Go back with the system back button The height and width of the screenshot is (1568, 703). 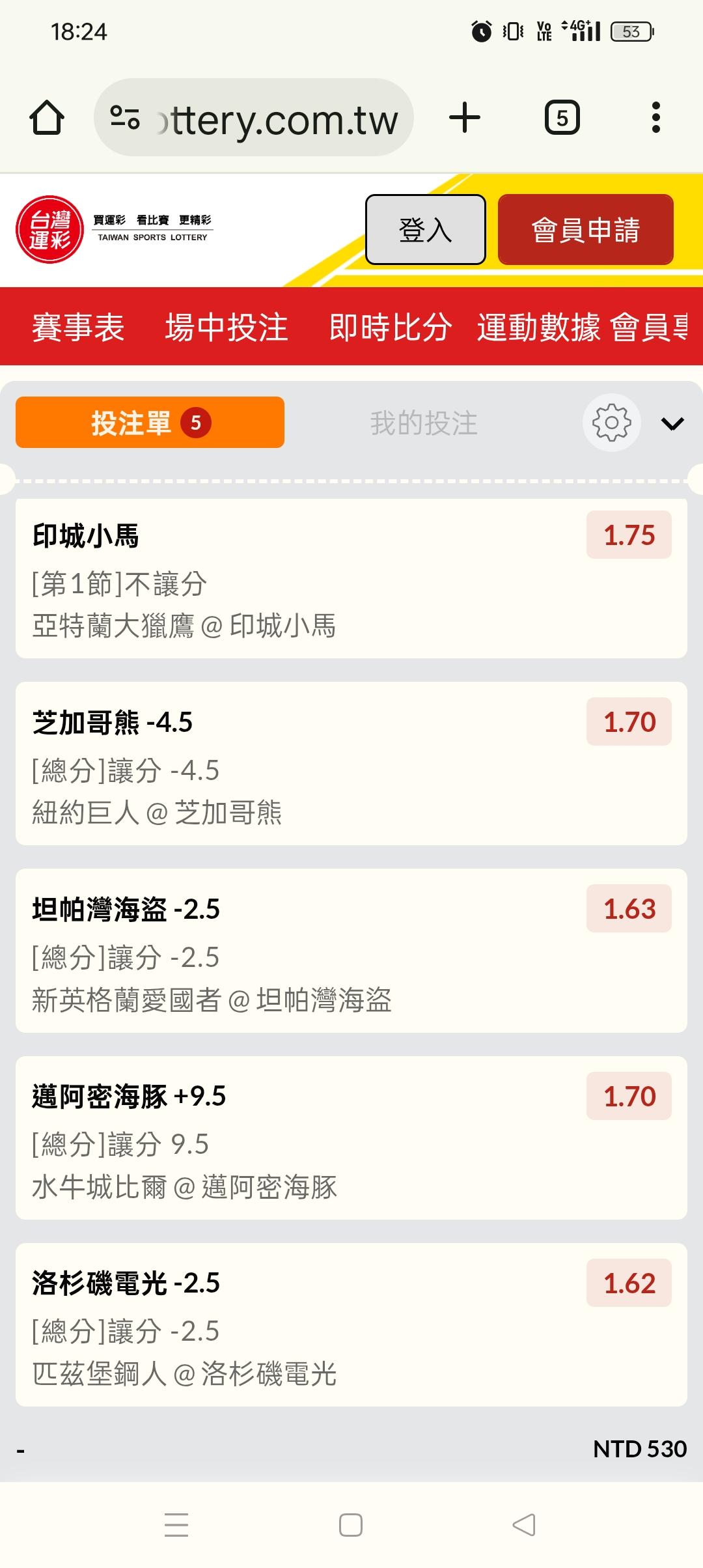pyautogui.click(x=524, y=1525)
